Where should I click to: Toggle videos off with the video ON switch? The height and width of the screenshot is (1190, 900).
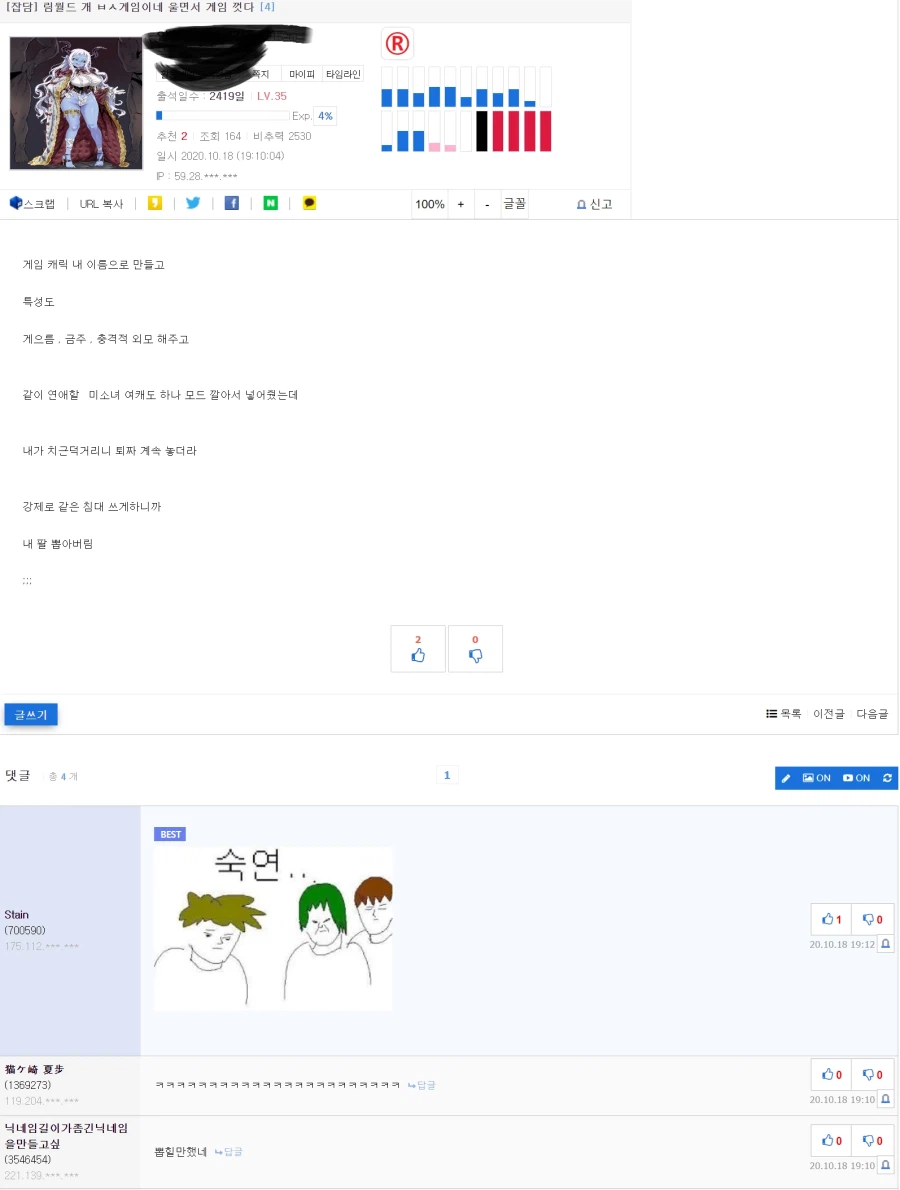tap(855, 777)
